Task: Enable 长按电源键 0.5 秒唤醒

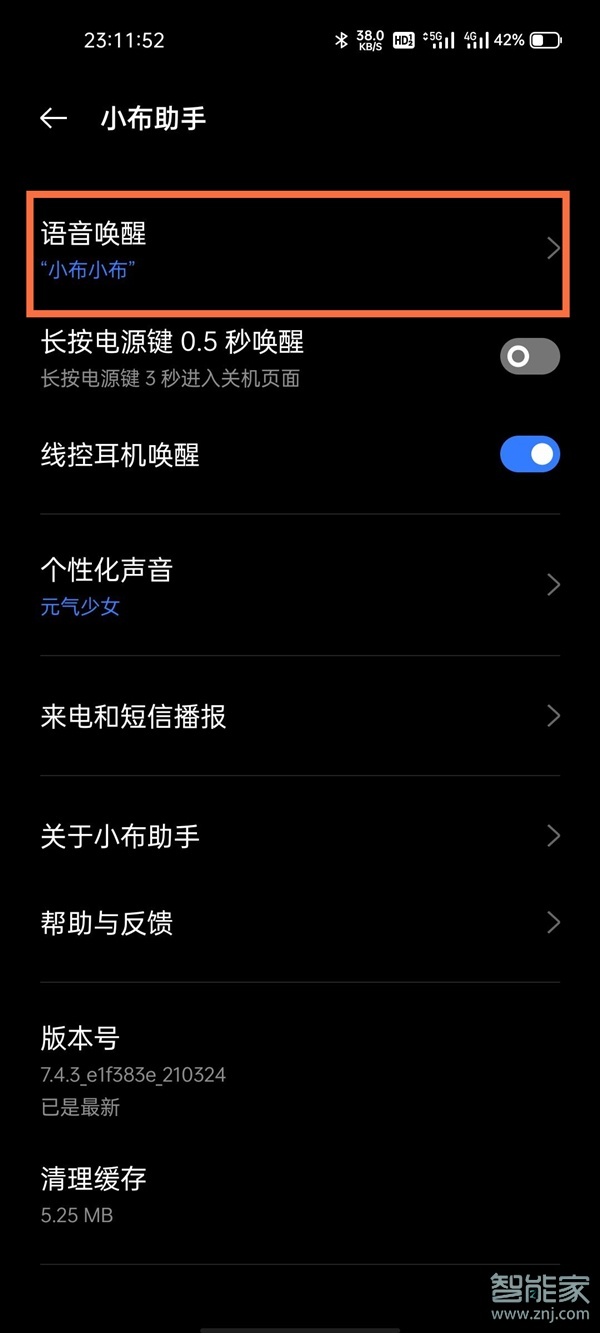Action: point(529,356)
